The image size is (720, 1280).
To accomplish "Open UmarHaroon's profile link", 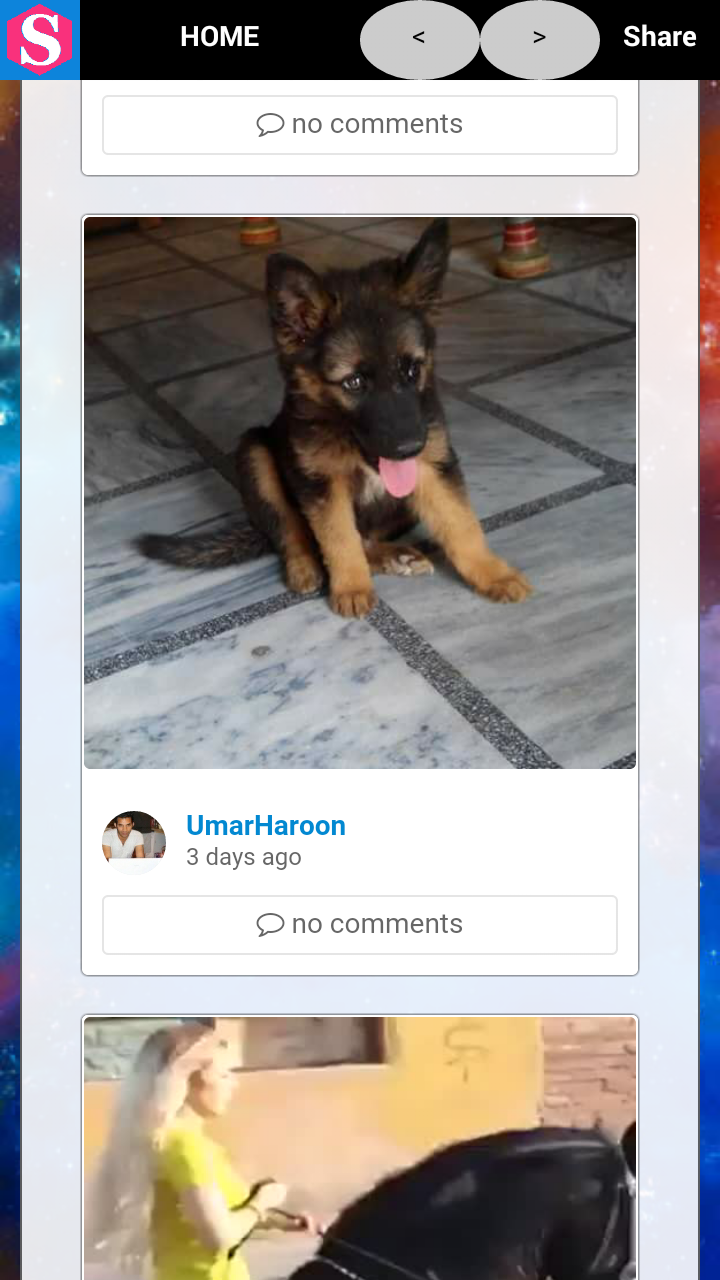I will 266,825.
